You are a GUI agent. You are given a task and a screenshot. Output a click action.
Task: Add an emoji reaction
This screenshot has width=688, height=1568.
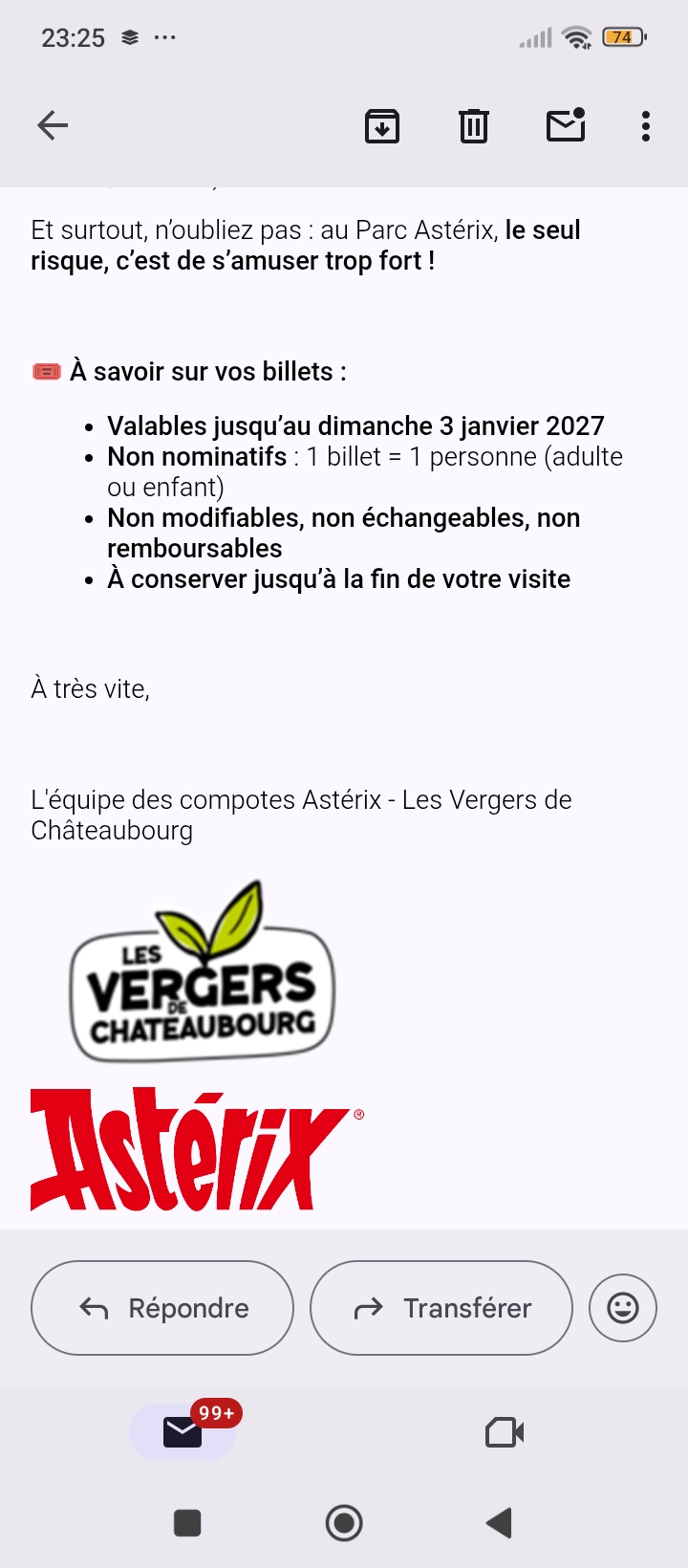tap(623, 1307)
